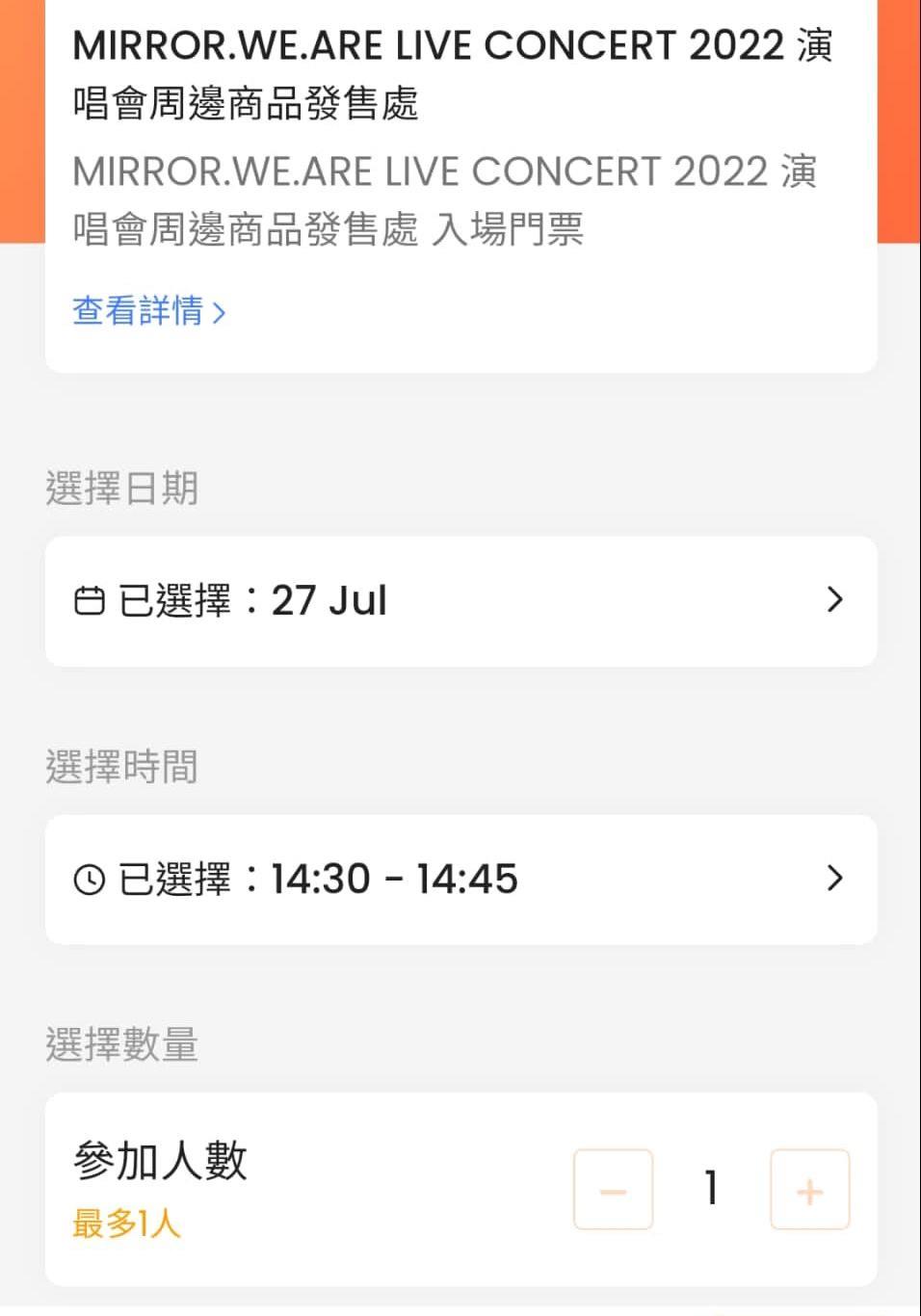Open the date picker showing 27 Jul
Image resolution: width=921 pixels, height=1316 pixels.
pyautogui.click(x=460, y=601)
